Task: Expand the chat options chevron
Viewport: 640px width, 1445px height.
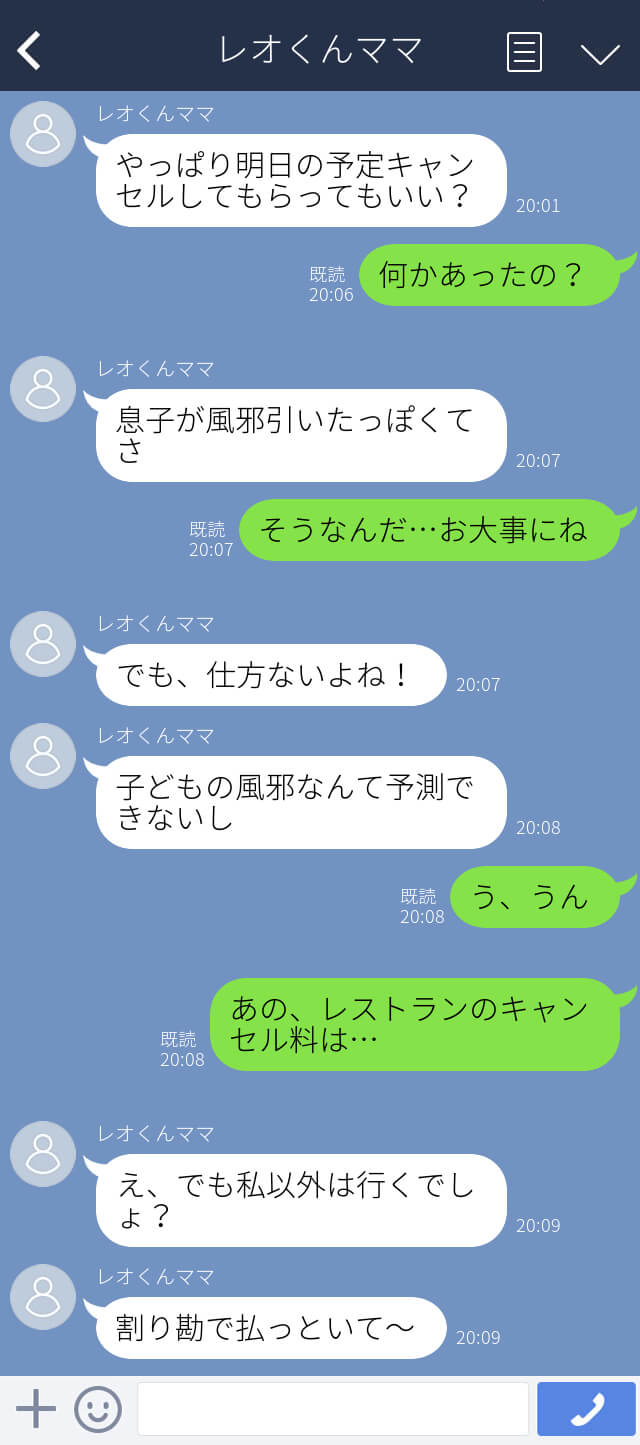Action: pos(600,52)
